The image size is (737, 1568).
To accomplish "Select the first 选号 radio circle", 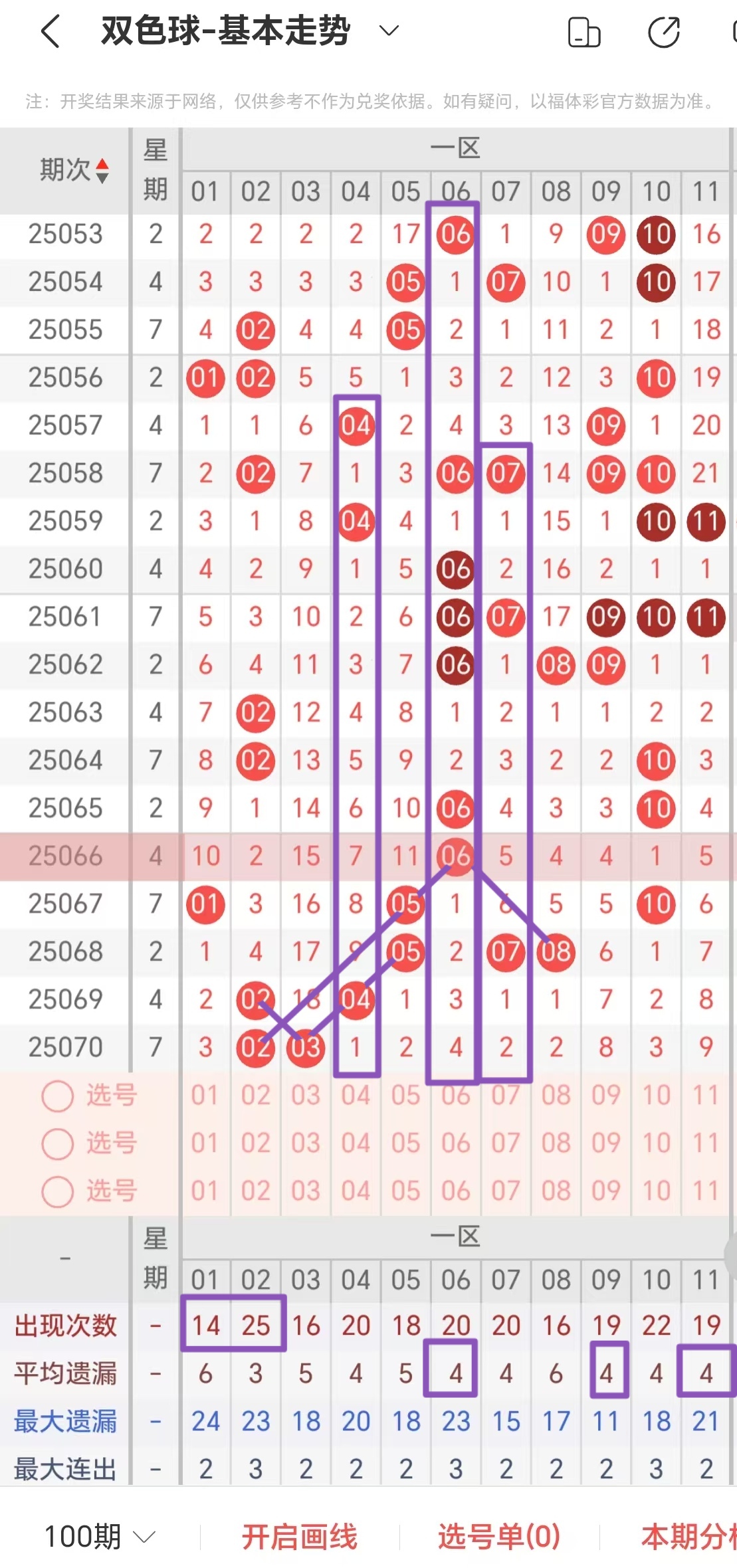I will 57,1096.
